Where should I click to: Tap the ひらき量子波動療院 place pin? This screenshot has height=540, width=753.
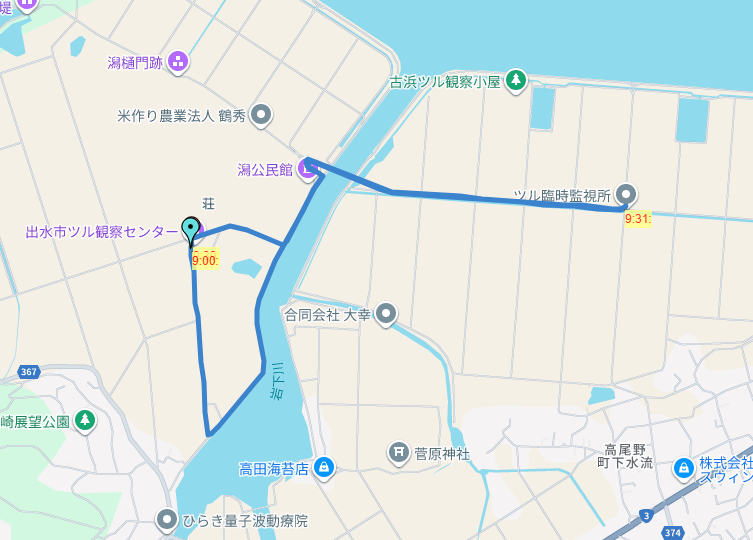click(167, 520)
